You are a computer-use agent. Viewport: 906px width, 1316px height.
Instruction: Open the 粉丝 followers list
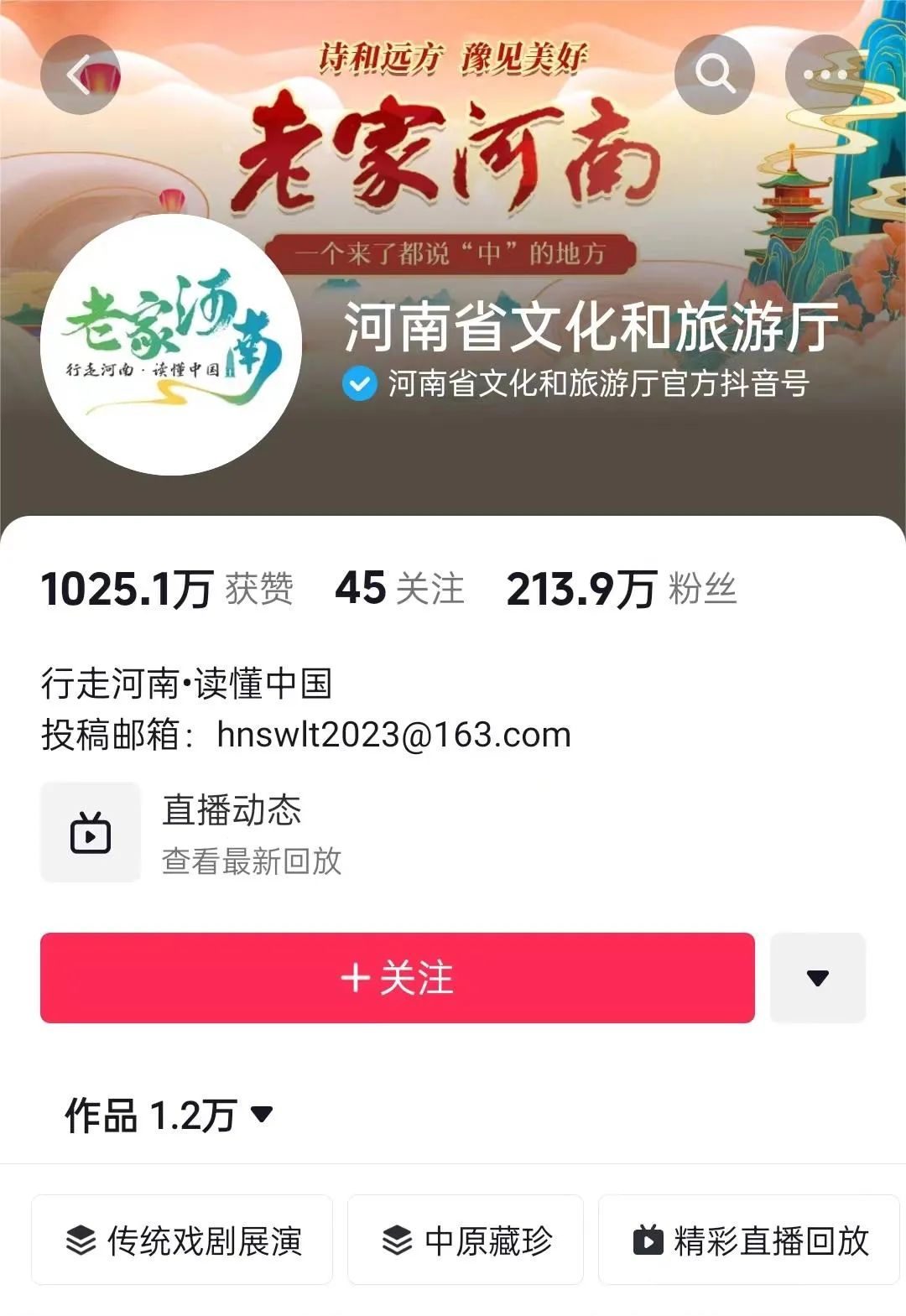tap(621, 588)
